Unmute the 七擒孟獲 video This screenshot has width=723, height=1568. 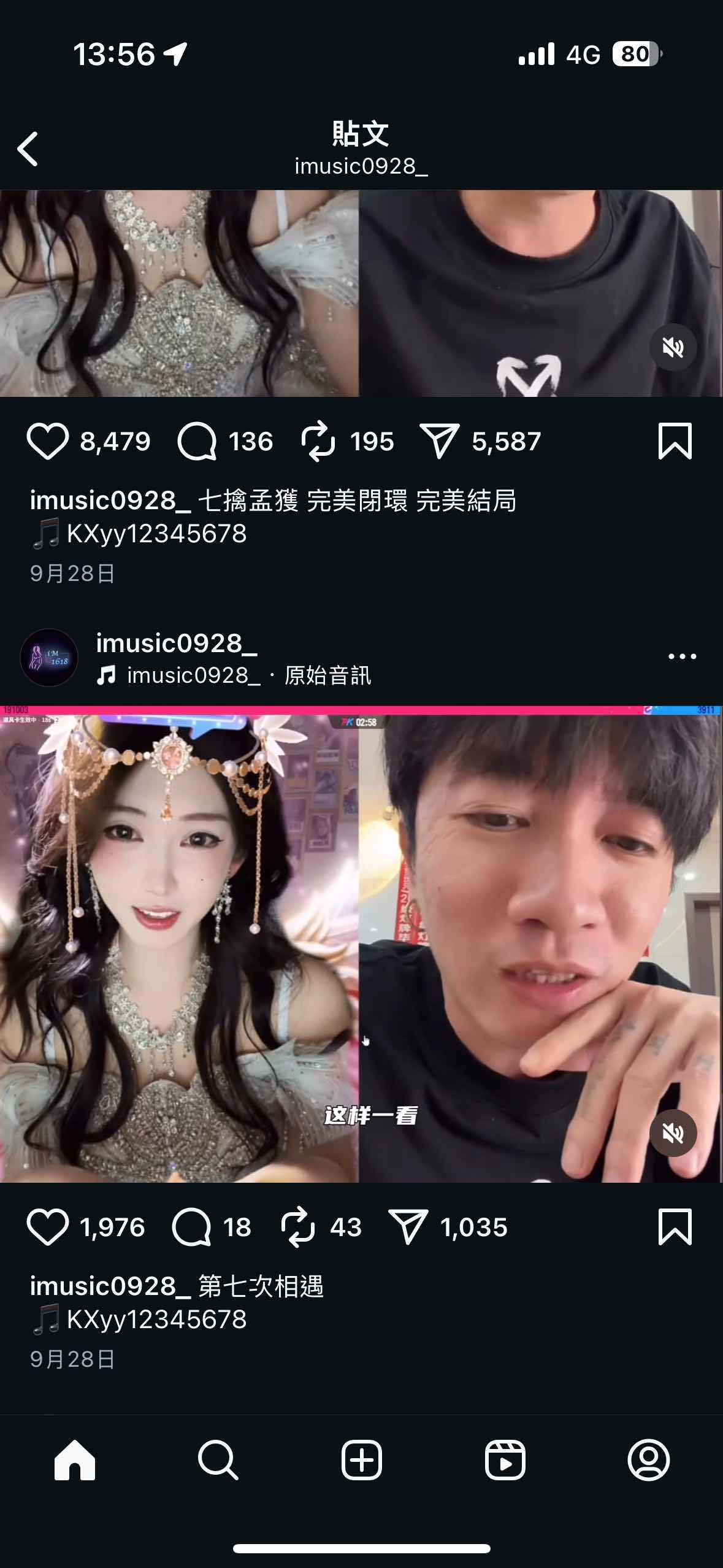673,347
